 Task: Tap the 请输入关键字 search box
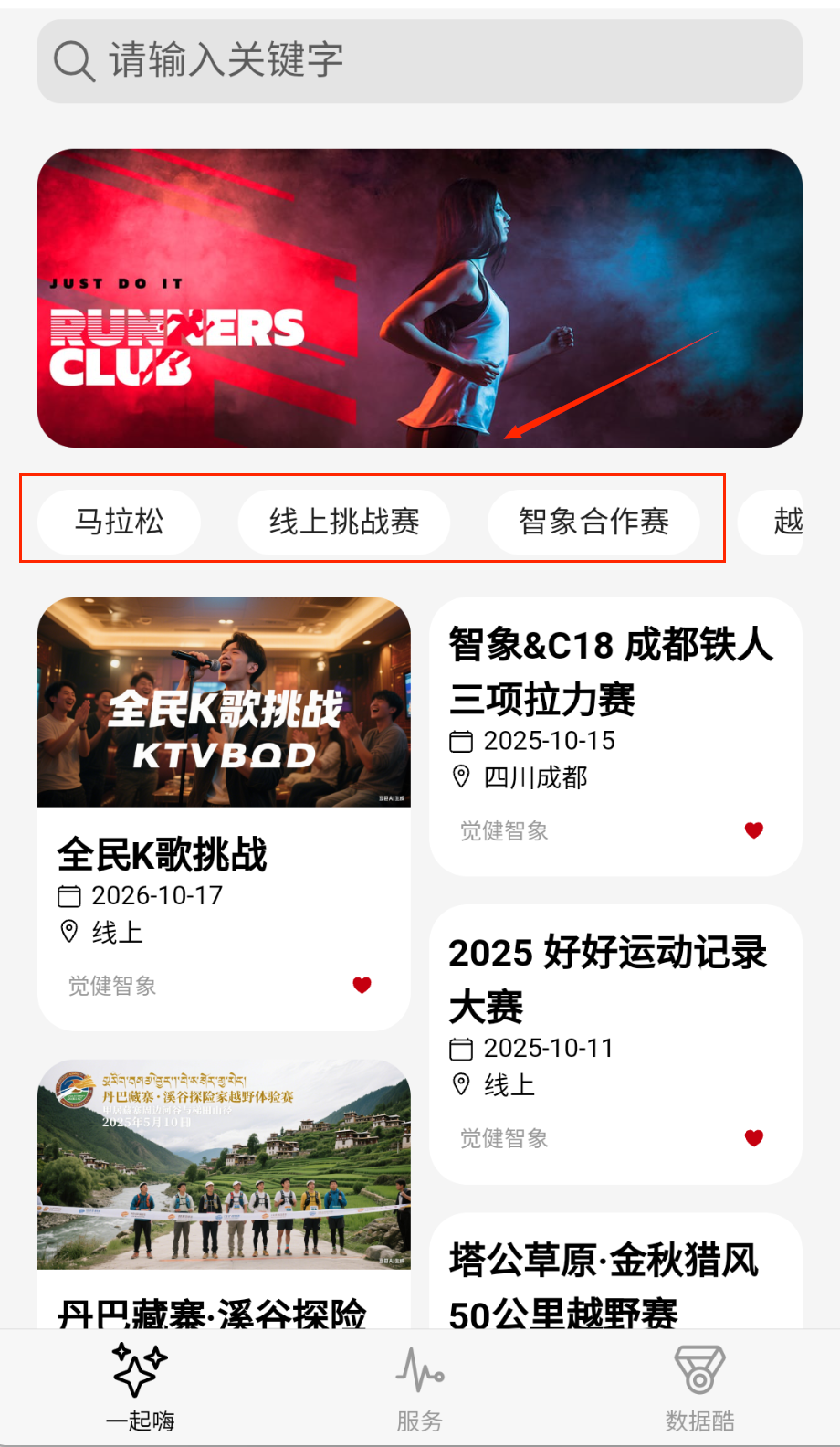click(x=419, y=61)
